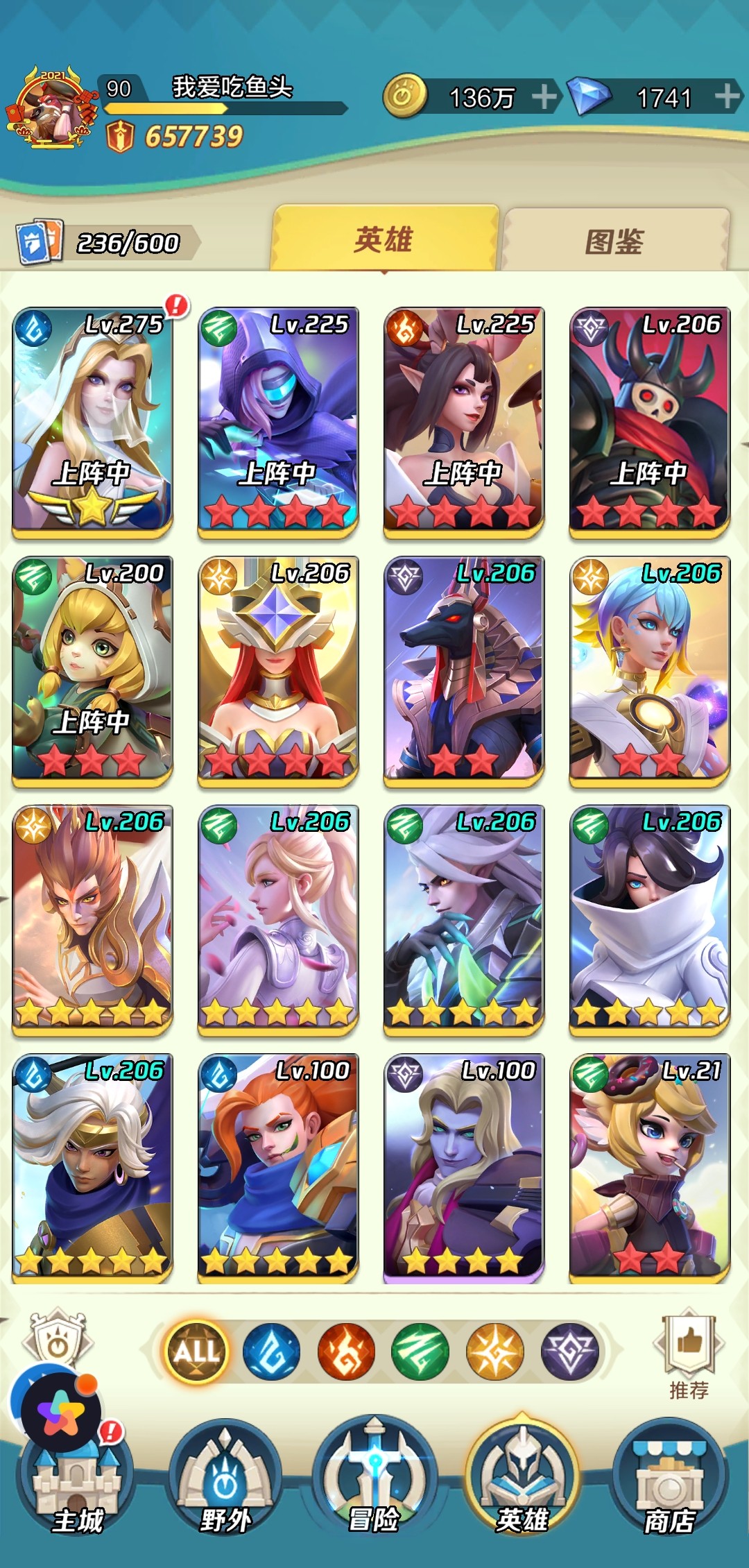Viewport: 749px width, 1568px height.
Task: Filter heroes by blue water faction
Action: [x=271, y=1352]
